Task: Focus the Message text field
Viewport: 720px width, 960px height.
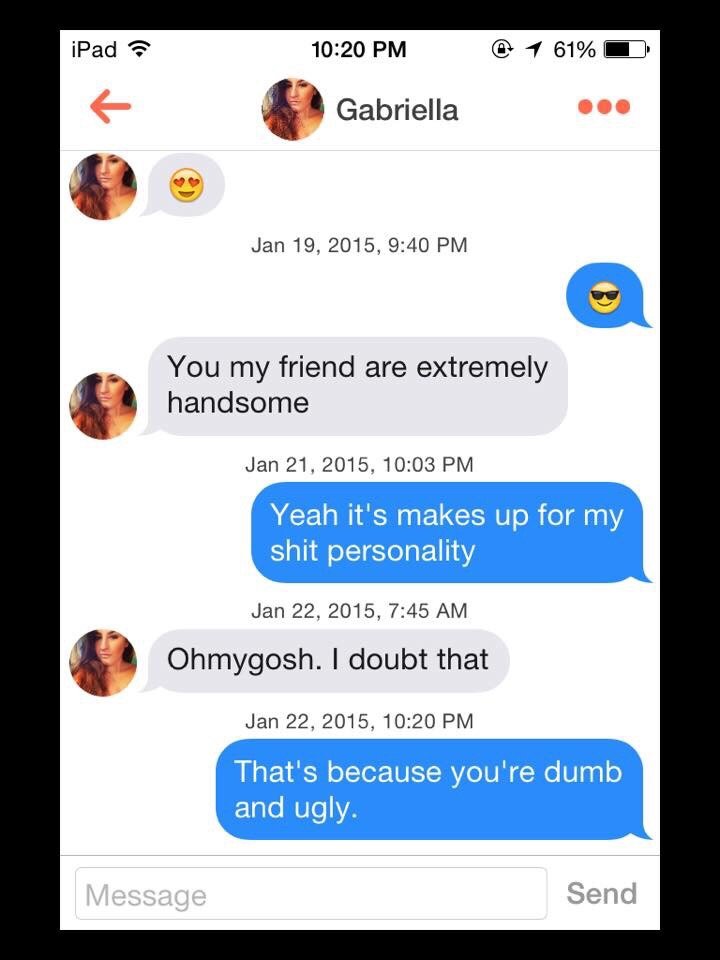Action: [311, 894]
